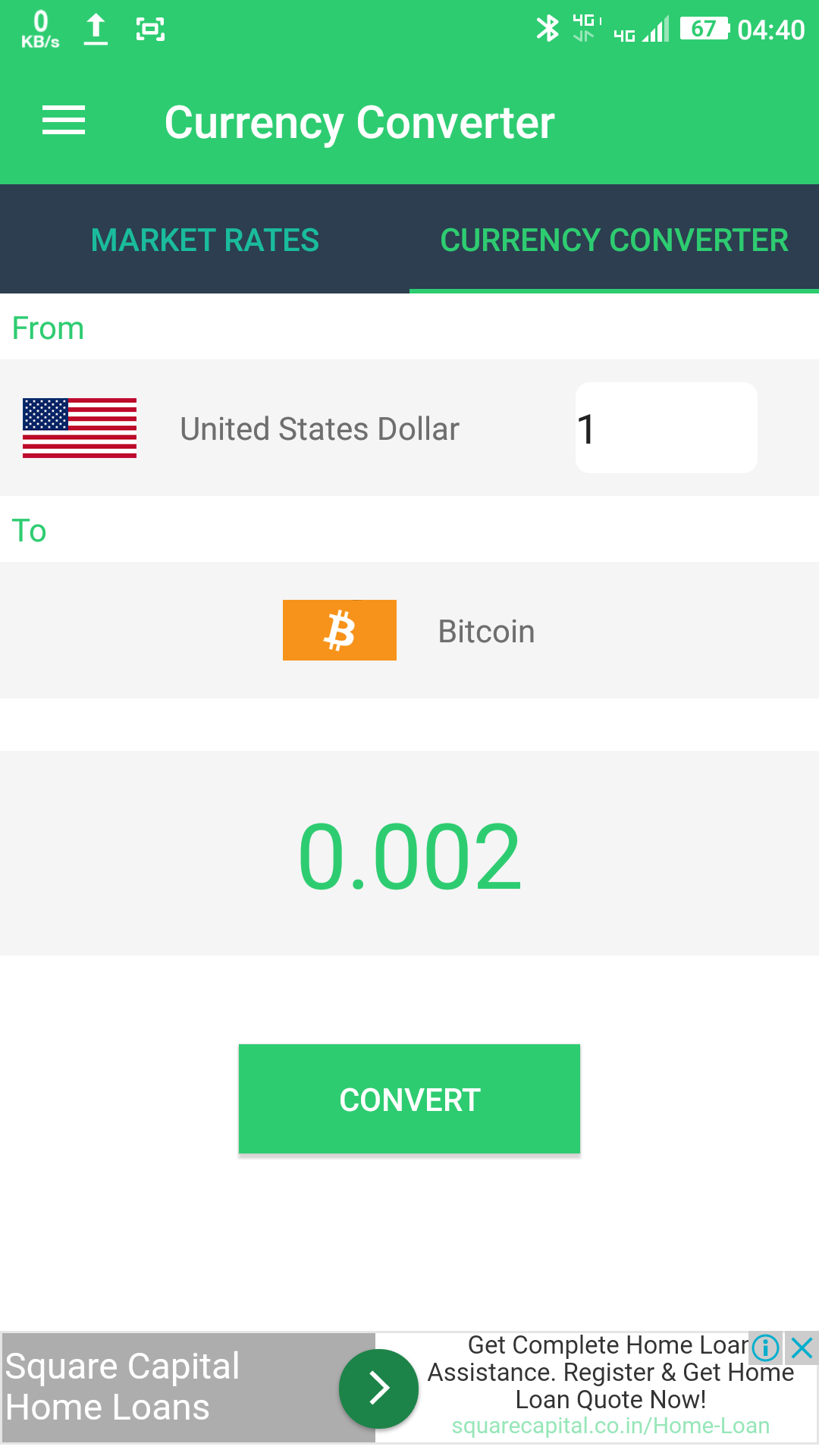Click the upload arrow in the status bar

click(96, 29)
